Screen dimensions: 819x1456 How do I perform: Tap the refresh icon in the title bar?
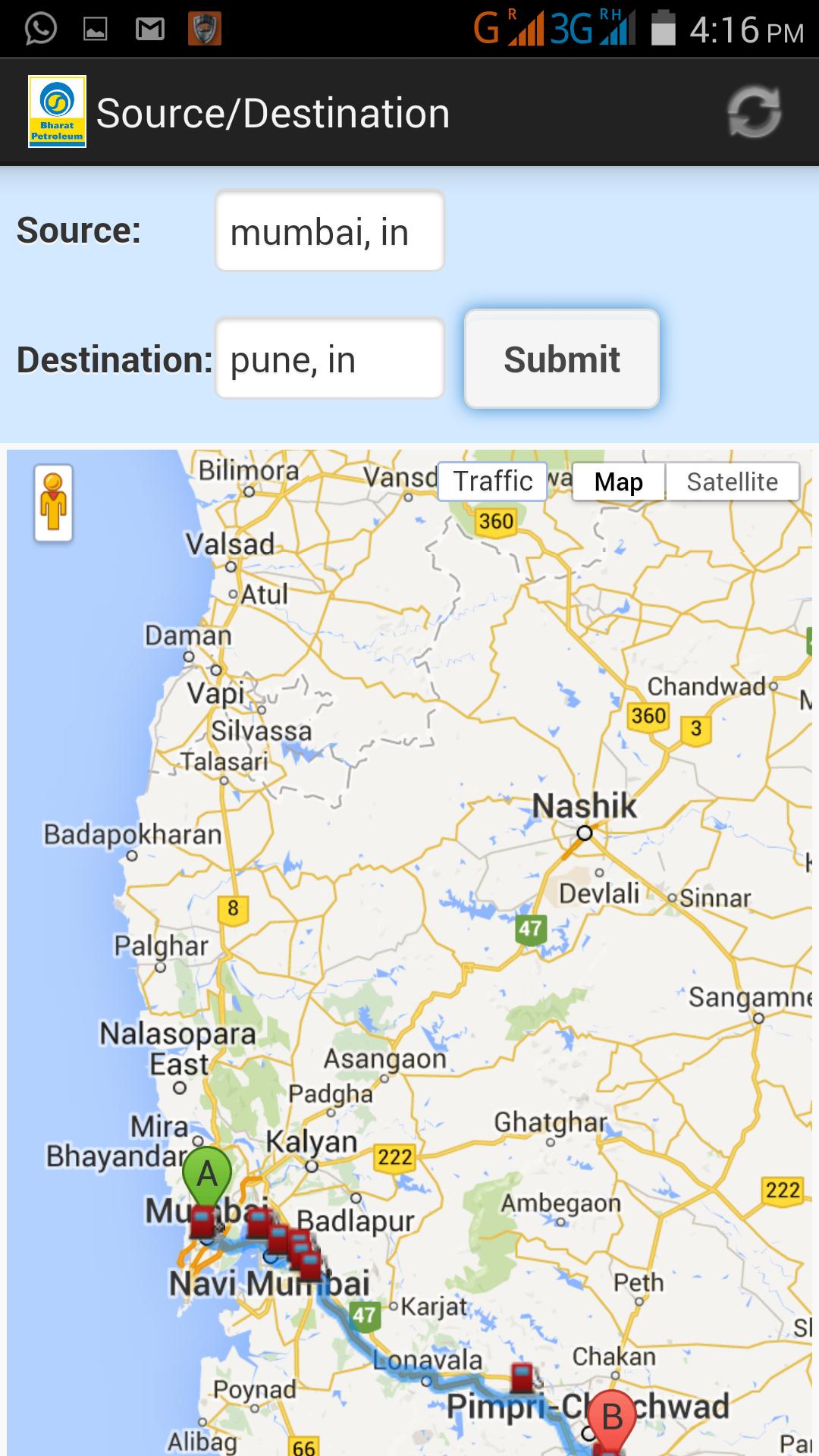point(755,110)
